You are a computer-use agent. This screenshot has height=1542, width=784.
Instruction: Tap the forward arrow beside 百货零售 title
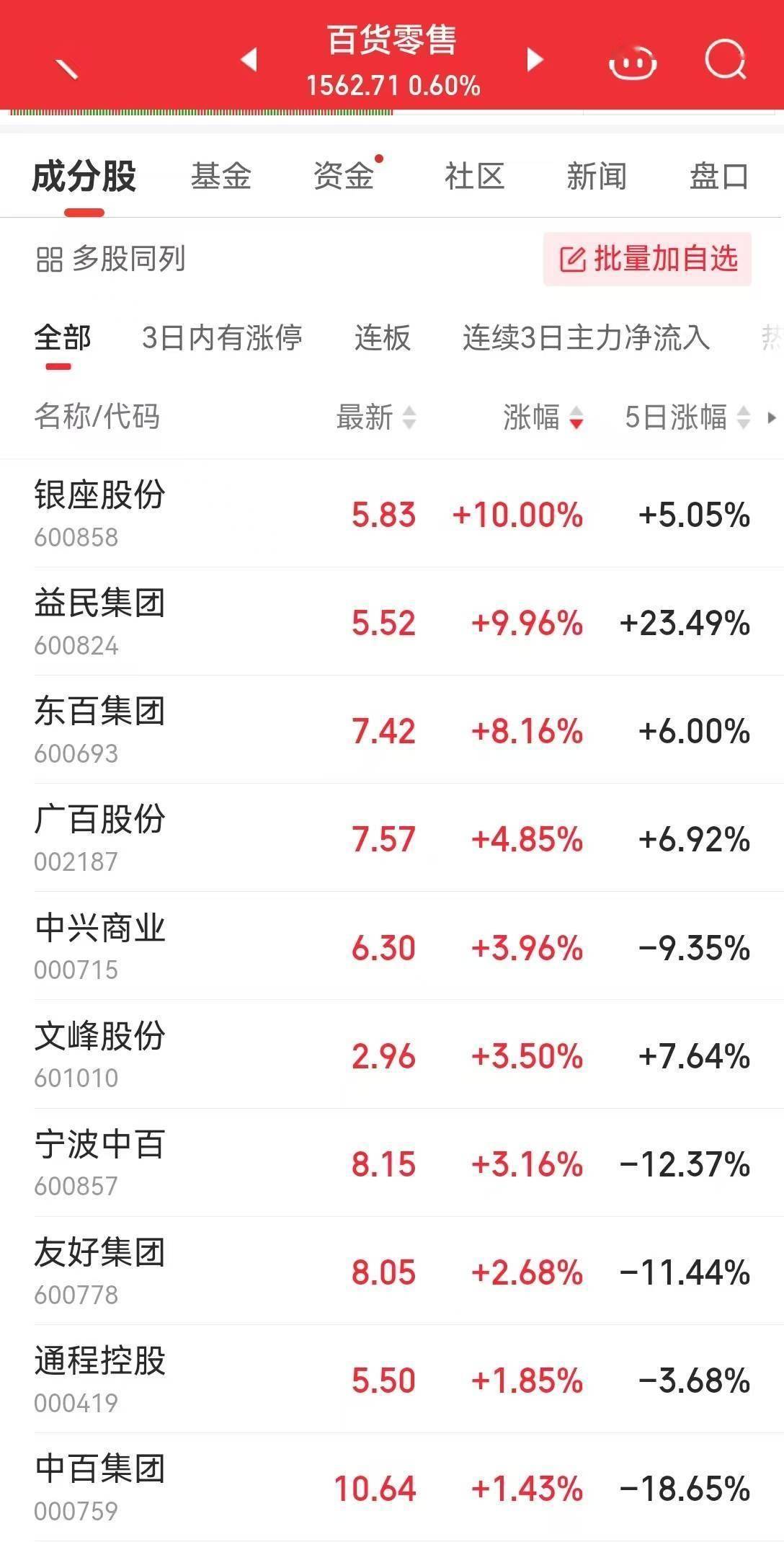pos(534,61)
